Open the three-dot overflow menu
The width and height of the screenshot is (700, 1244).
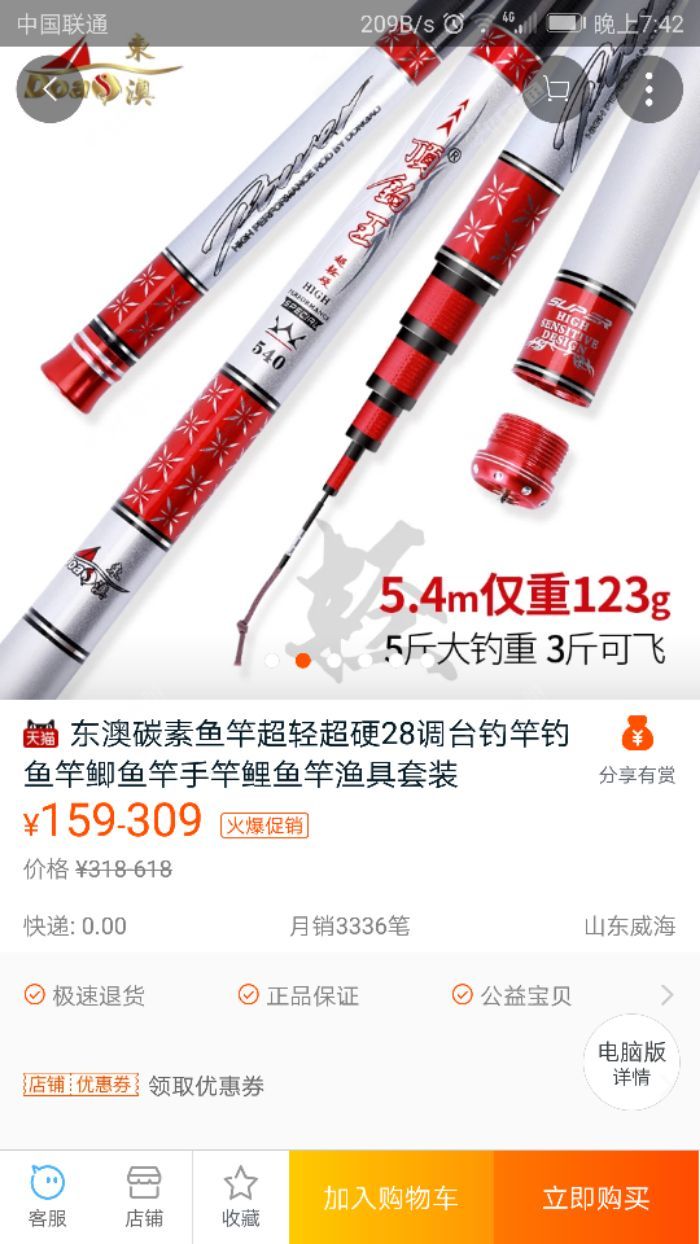pyautogui.click(x=649, y=89)
